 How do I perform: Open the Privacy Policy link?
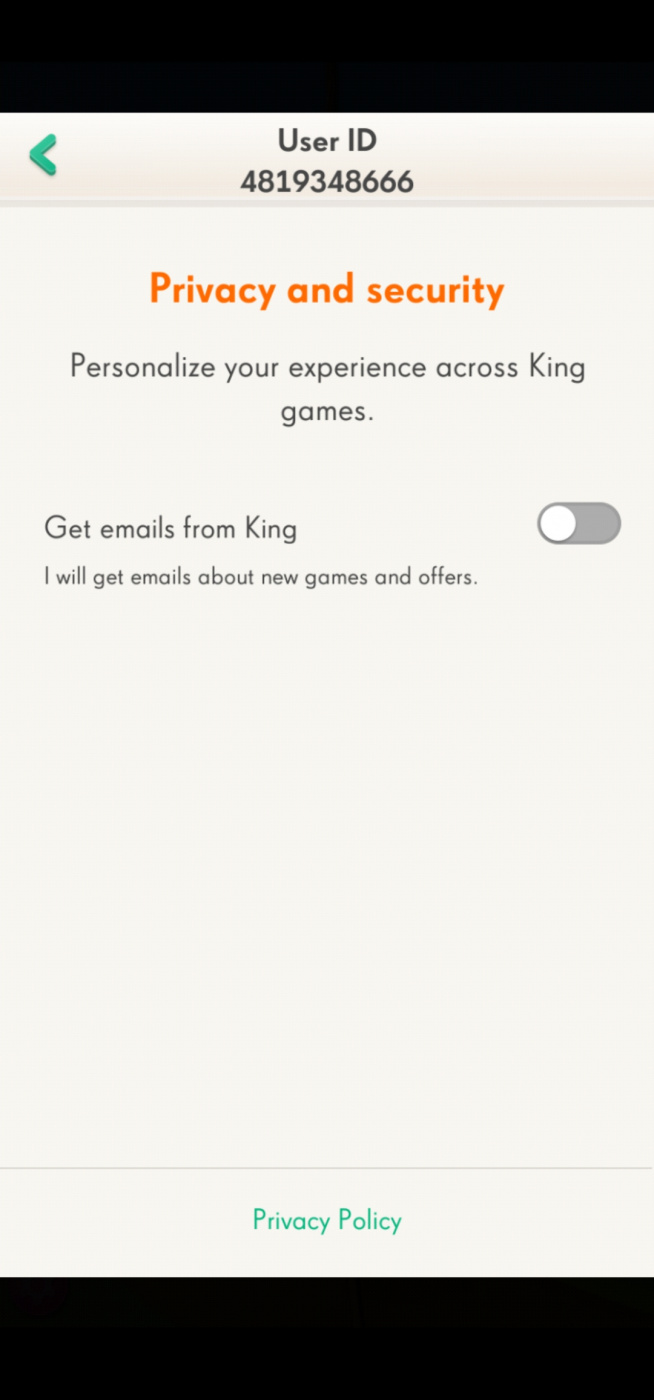pyautogui.click(x=327, y=1220)
